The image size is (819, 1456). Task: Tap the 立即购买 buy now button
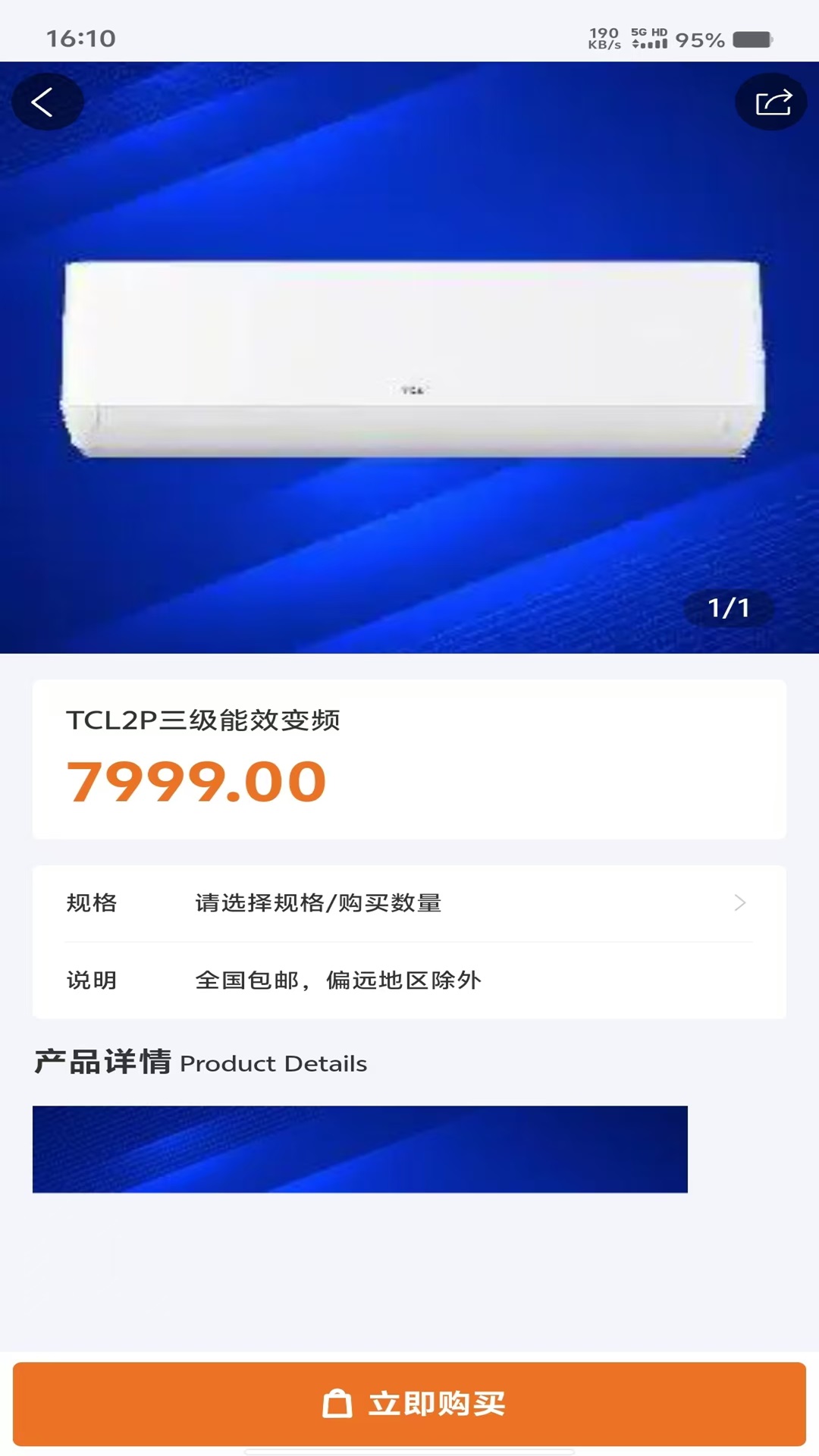point(409,1404)
